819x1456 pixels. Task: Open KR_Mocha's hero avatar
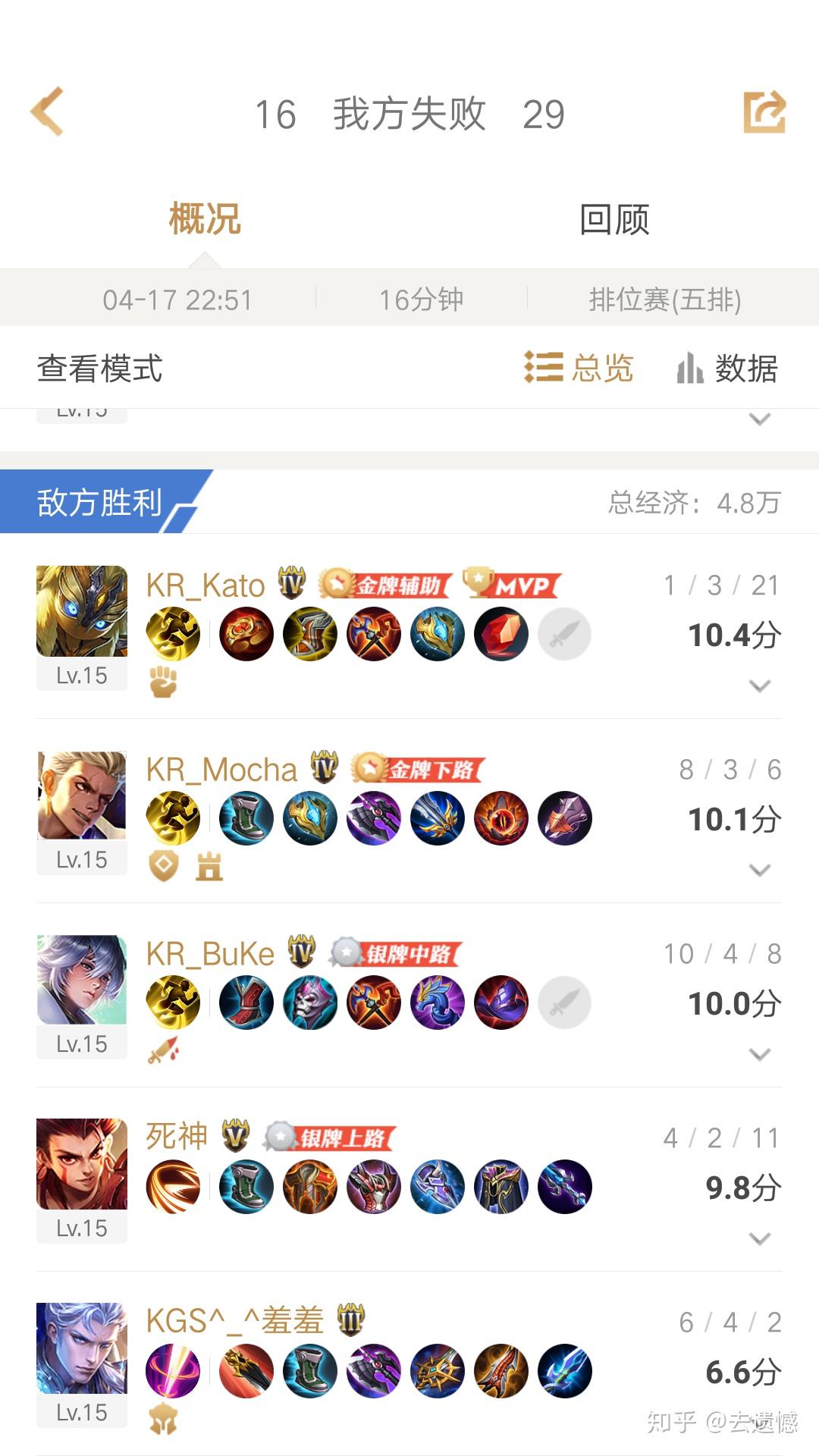click(82, 795)
